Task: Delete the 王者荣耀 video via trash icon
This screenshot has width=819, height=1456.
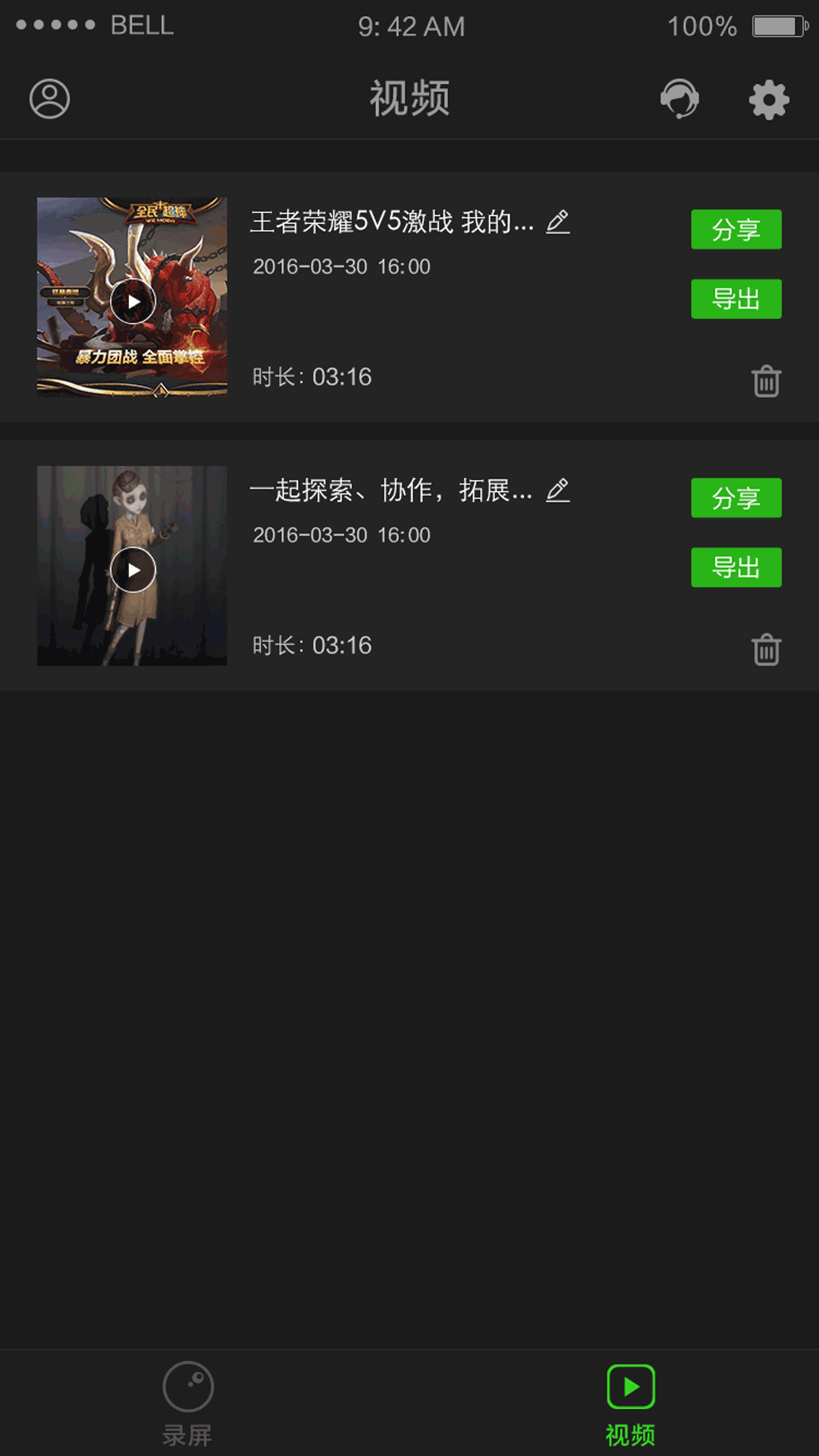Action: (766, 379)
